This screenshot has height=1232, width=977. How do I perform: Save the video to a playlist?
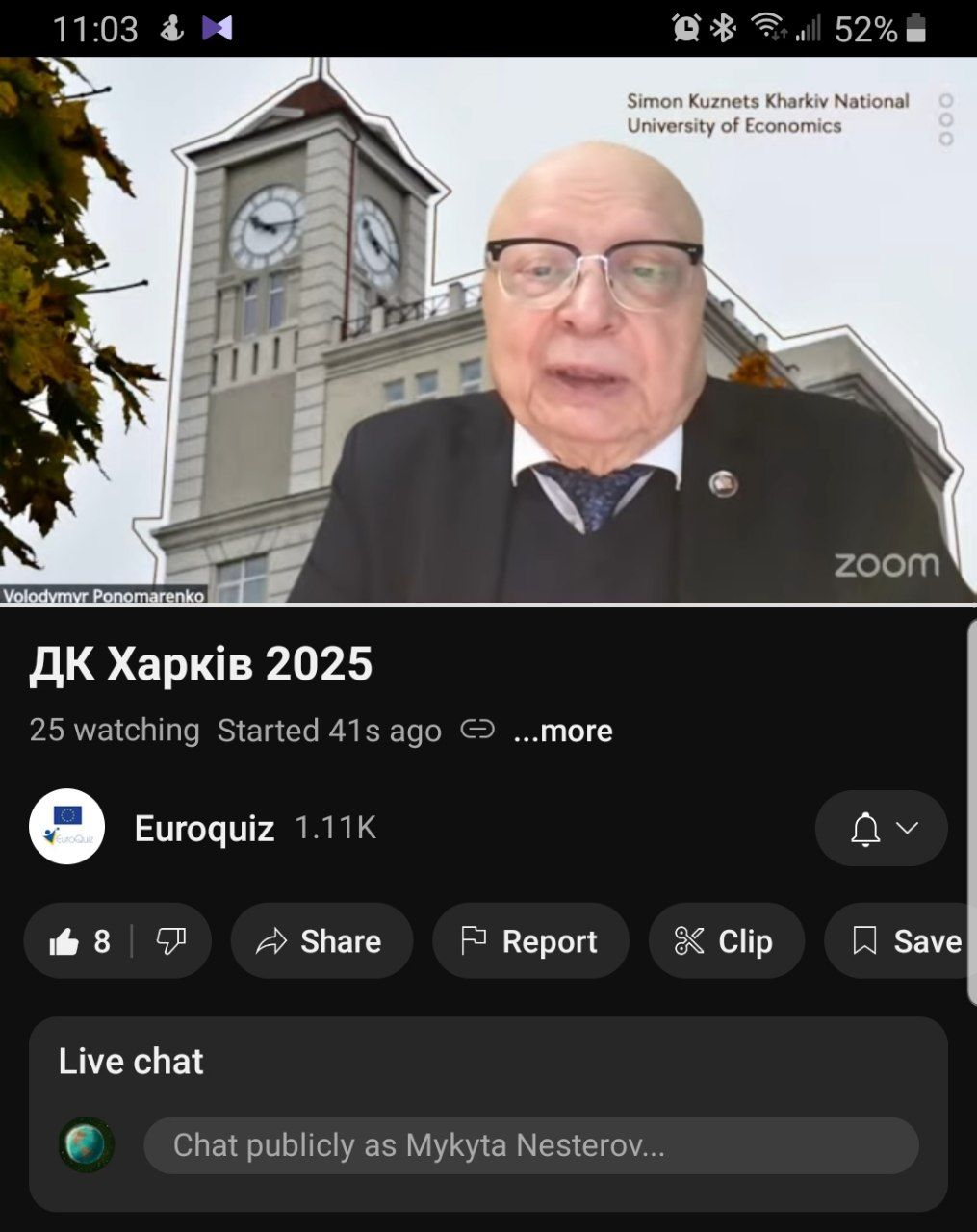tap(905, 940)
